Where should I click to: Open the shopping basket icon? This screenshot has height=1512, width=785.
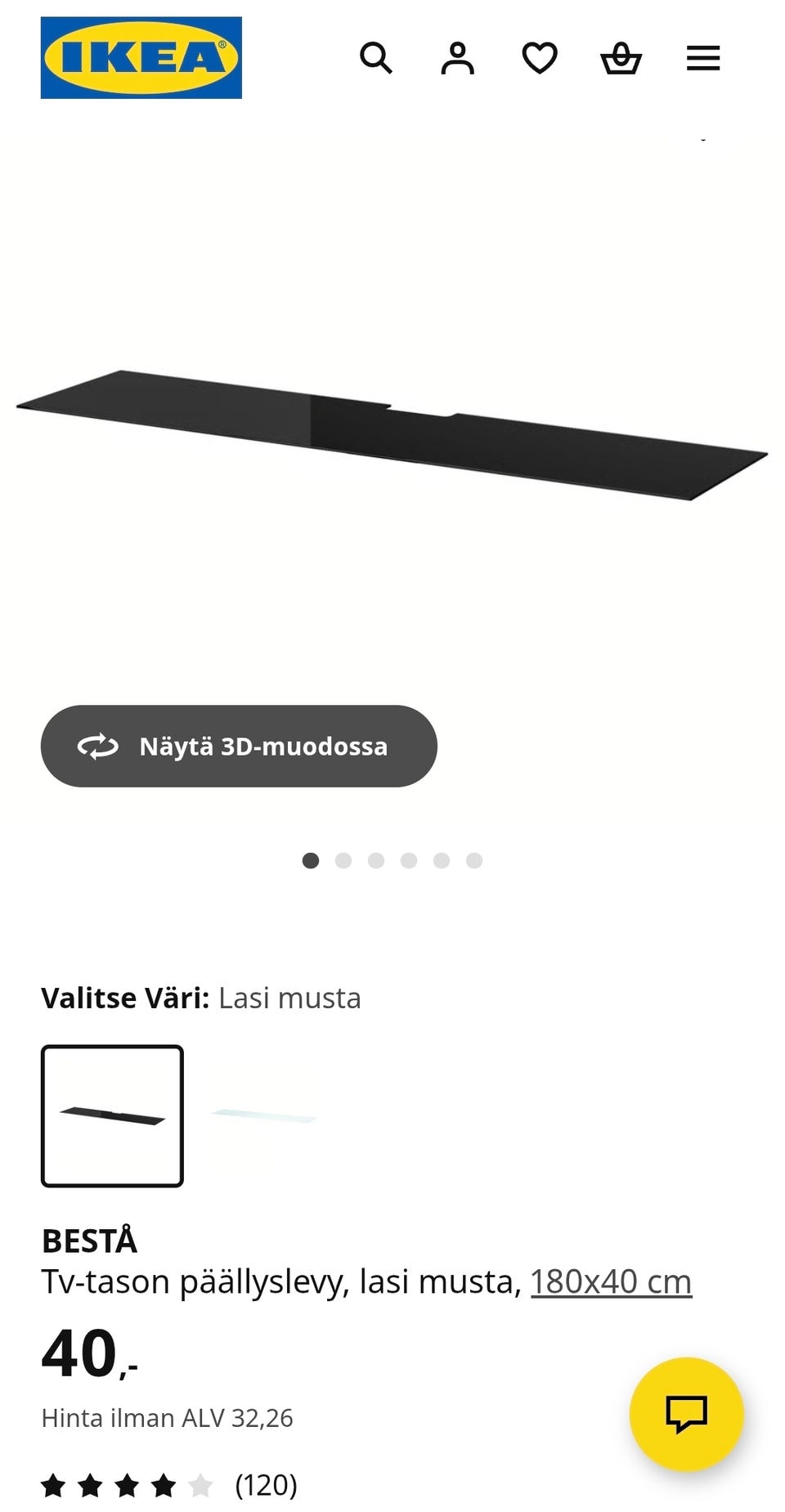coord(621,57)
